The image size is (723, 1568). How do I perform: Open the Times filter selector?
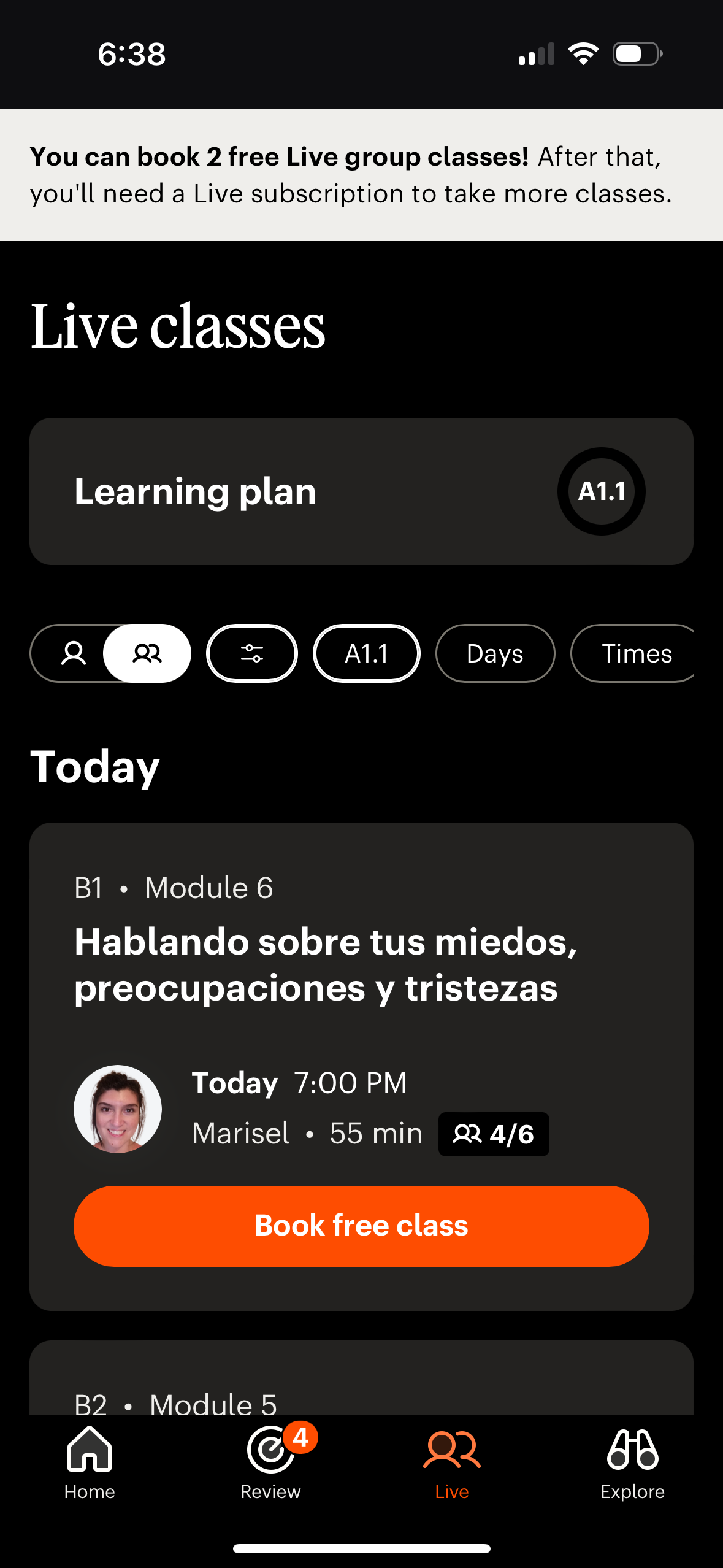(x=637, y=653)
